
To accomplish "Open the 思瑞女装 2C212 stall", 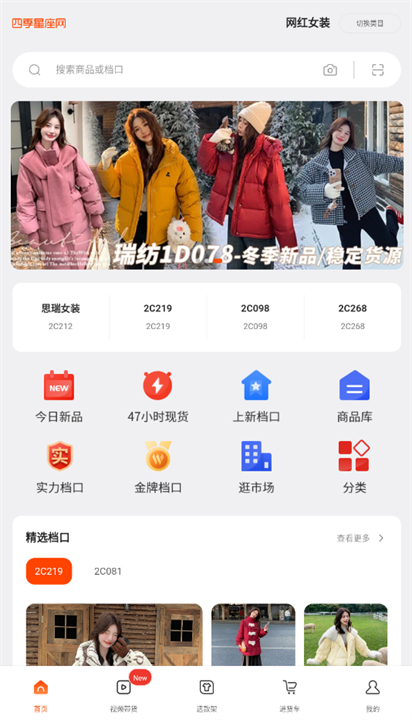I will pyautogui.click(x=61, y=317).
